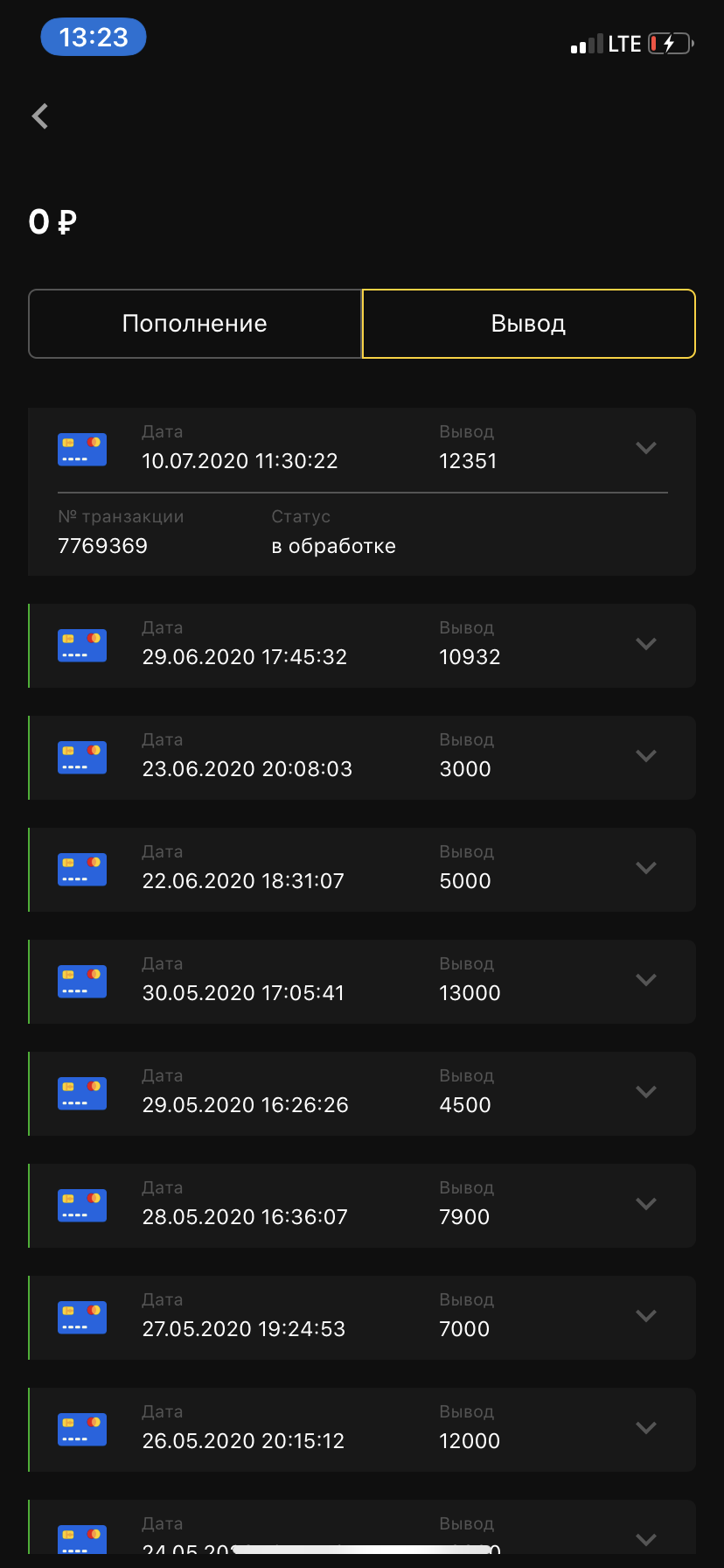Viewport: 724px width, 1568px height.
Task: Show details for 27.05.2020 withdrawal 7000
Action: click(645, 1316)
